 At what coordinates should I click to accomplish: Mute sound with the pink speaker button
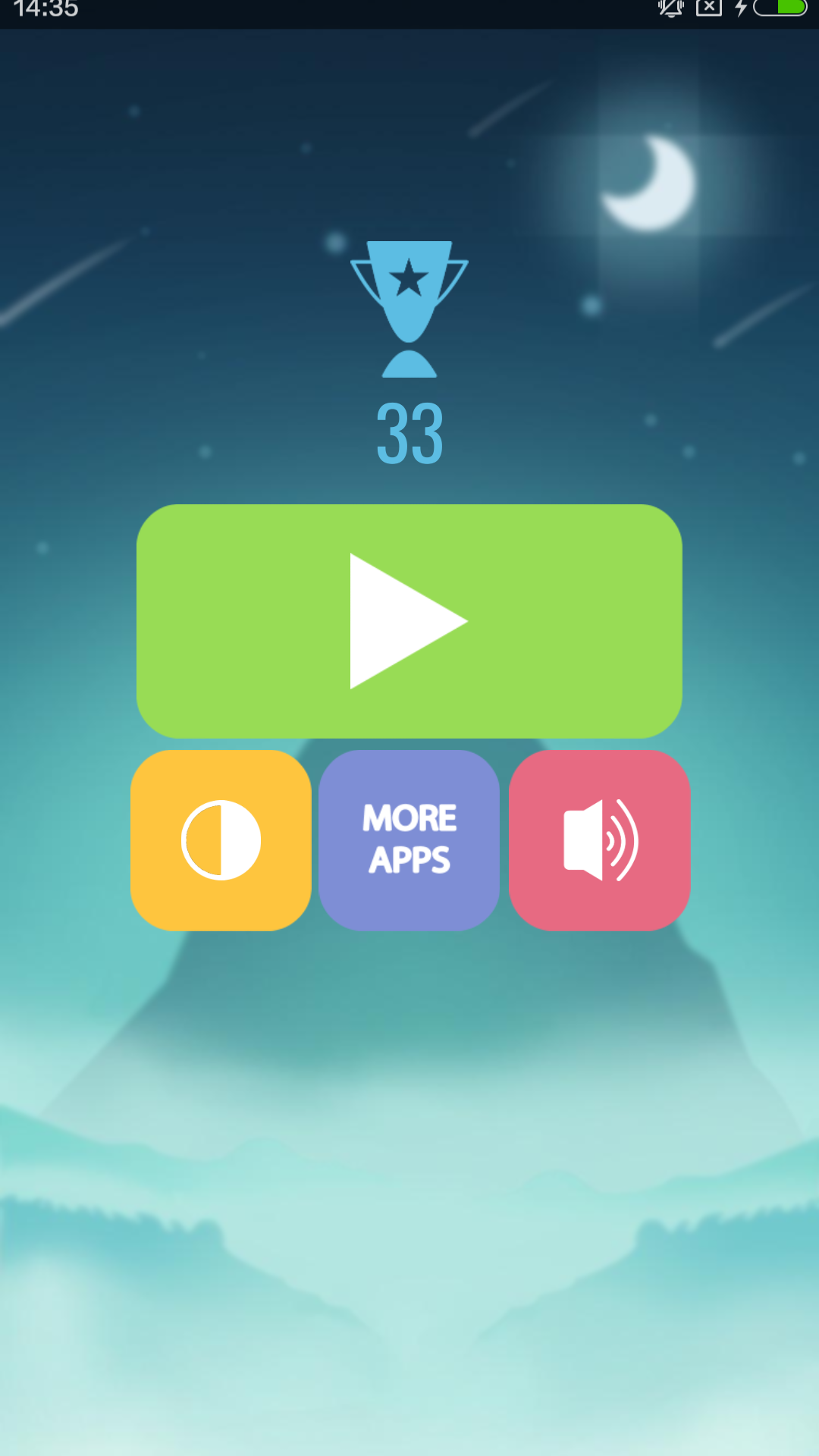[x=599, y=840]
